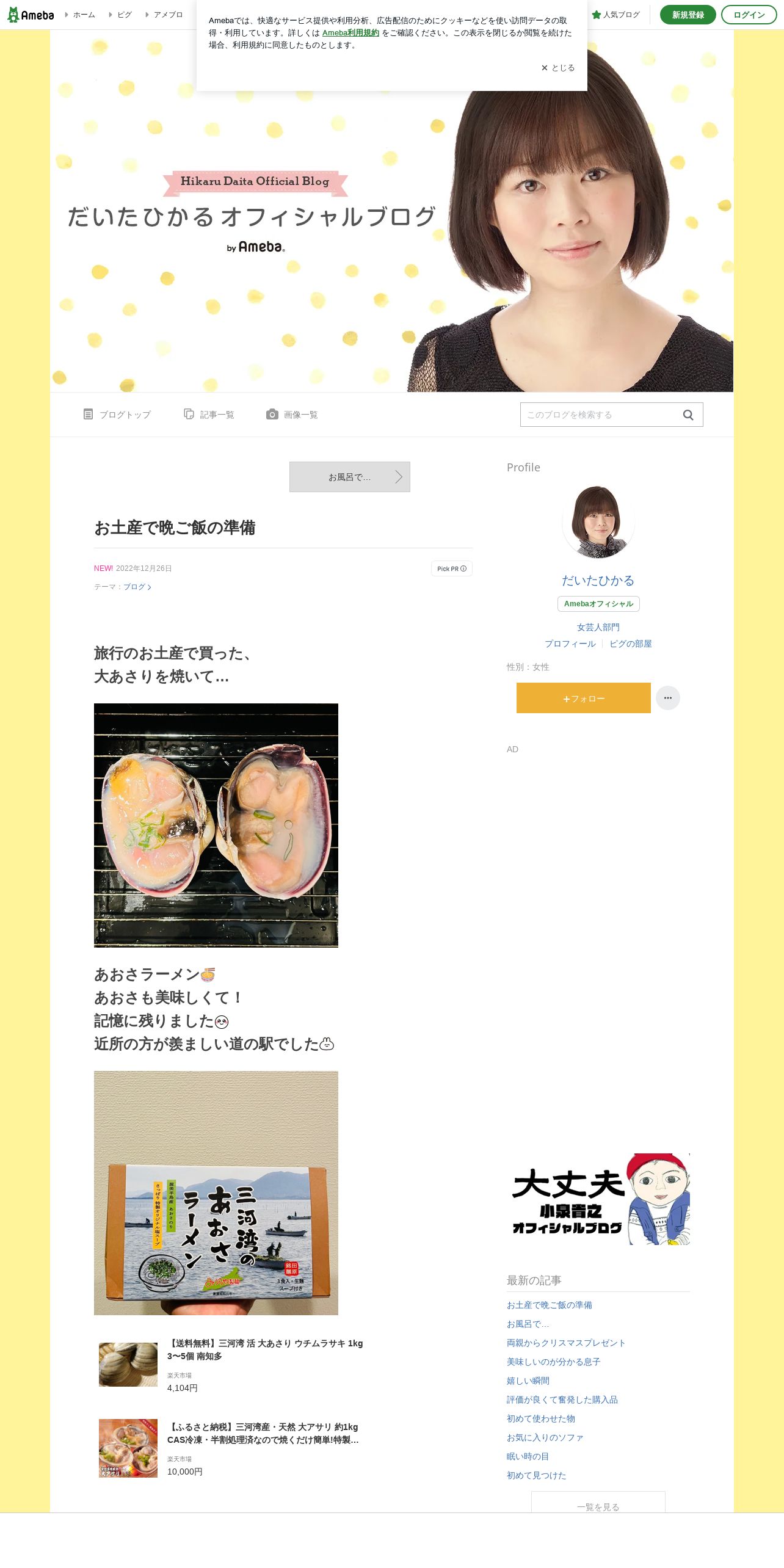Open the Pick PR info
Screen dimensions: 784x1568
coord(452,568)
